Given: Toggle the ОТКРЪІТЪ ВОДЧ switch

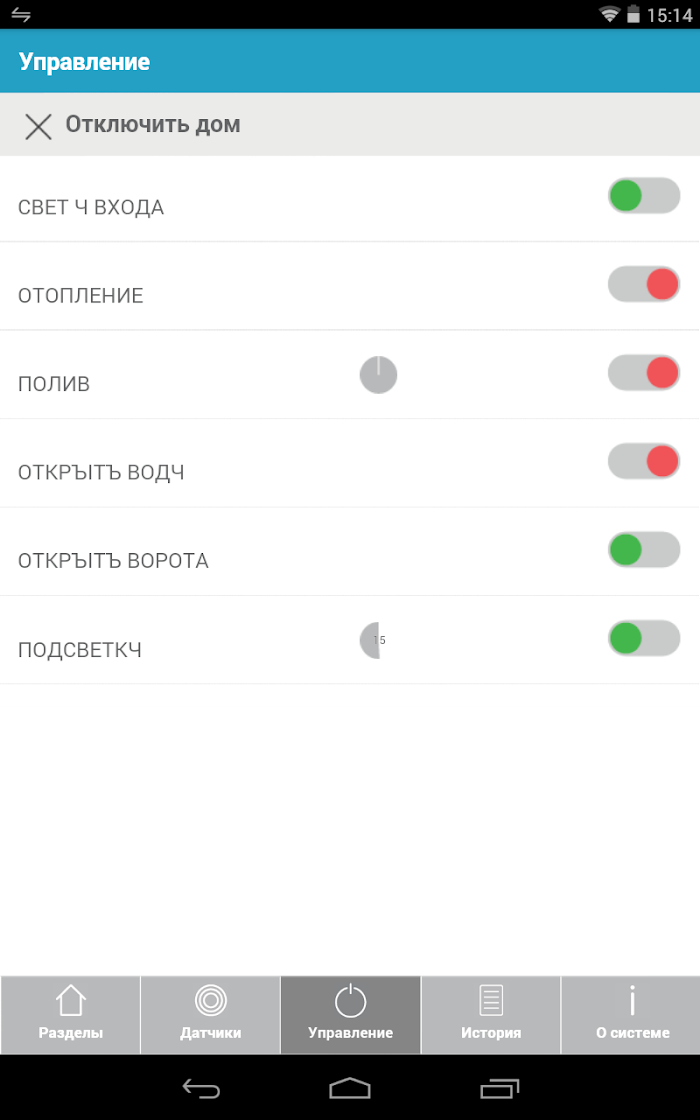Looking at the screenshot, I should [644, 461].
